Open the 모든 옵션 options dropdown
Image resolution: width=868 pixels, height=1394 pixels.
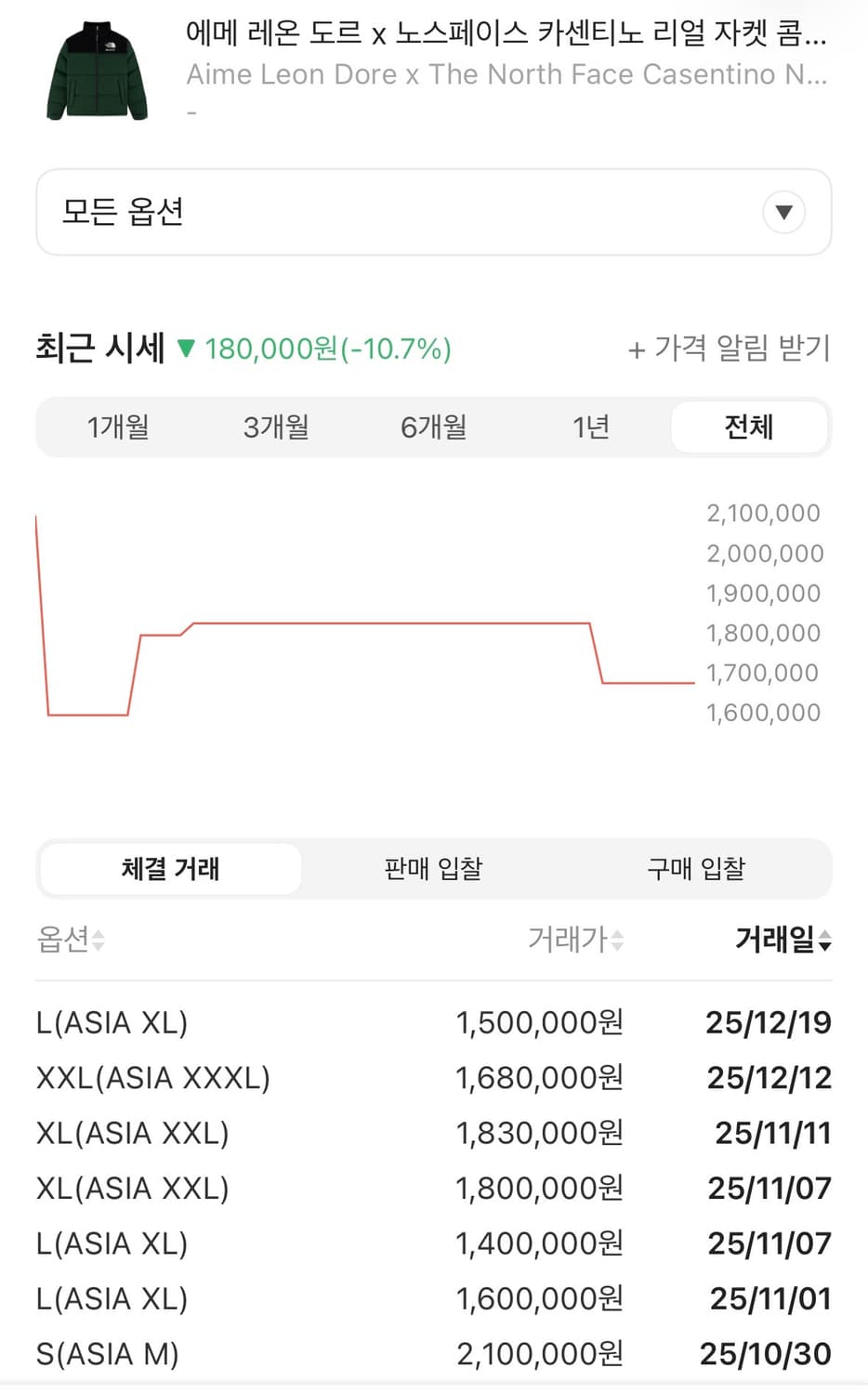434,212
